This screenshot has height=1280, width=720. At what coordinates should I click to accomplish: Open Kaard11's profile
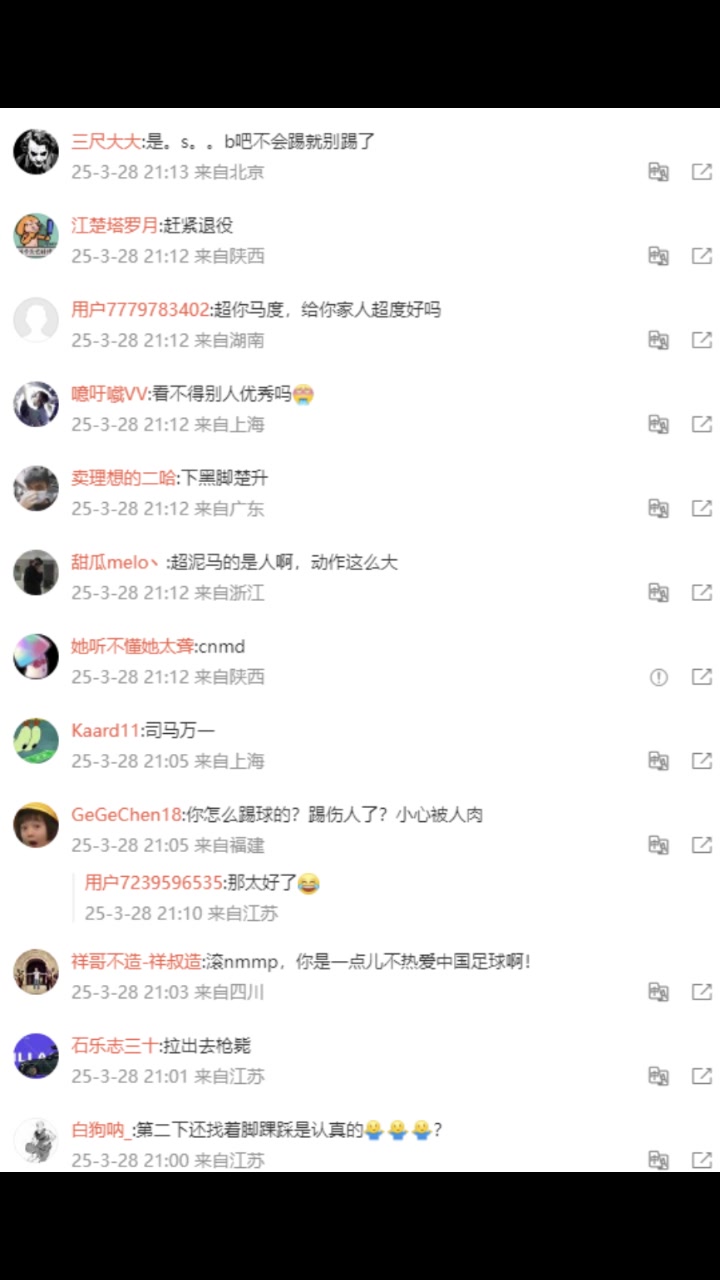pyautogui.click(x=106, y=731)
